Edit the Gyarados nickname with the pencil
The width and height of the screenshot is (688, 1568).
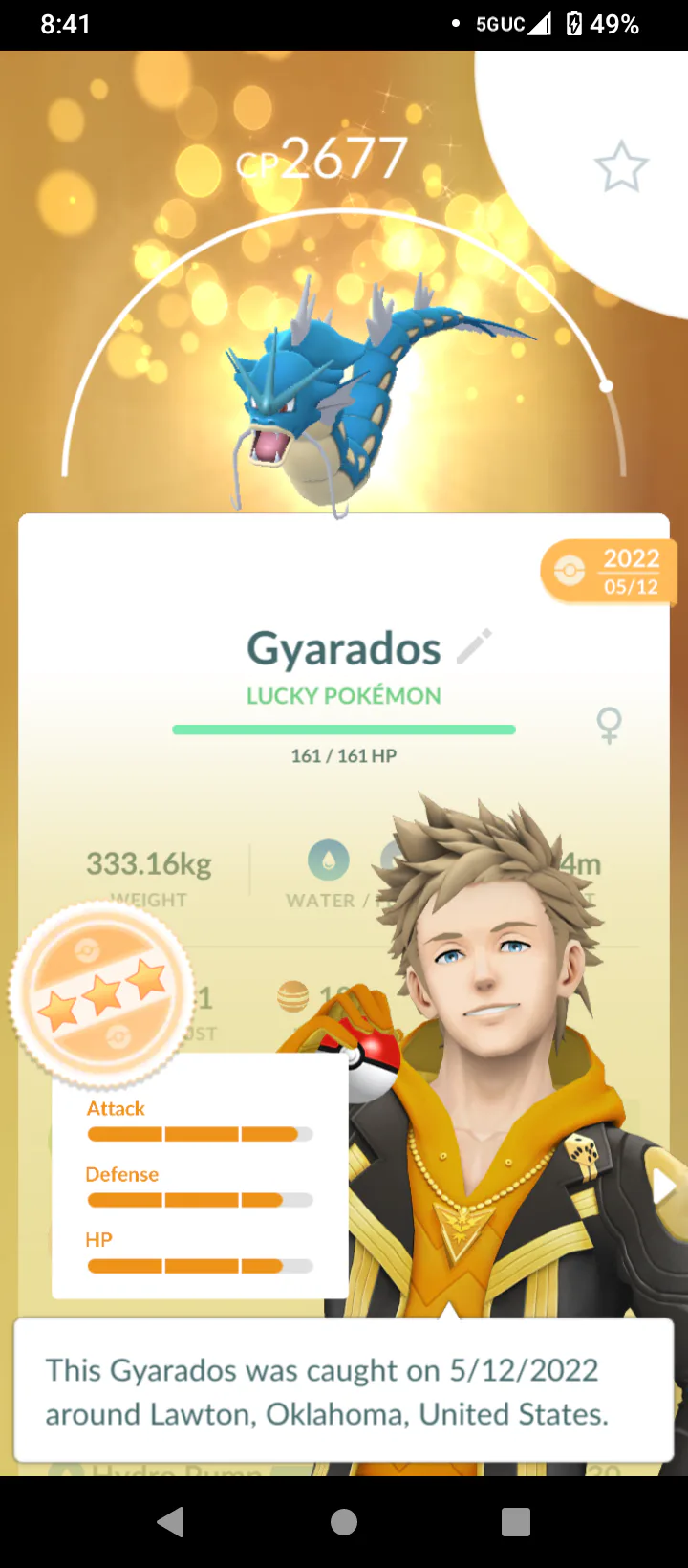(x=474, y=646)
